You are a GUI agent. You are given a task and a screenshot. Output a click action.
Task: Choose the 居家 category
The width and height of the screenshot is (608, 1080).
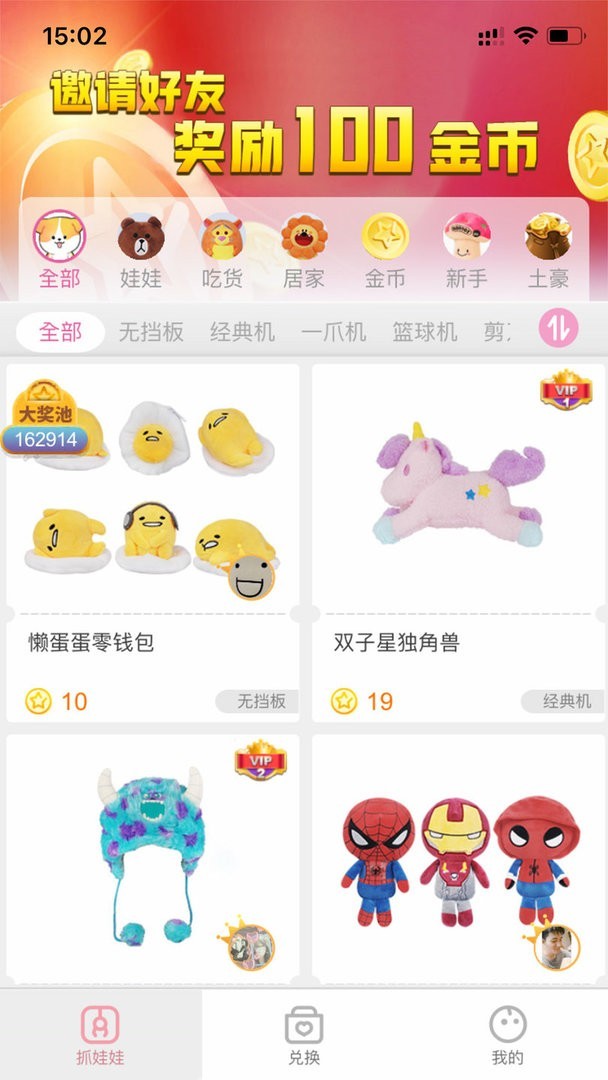304,250
